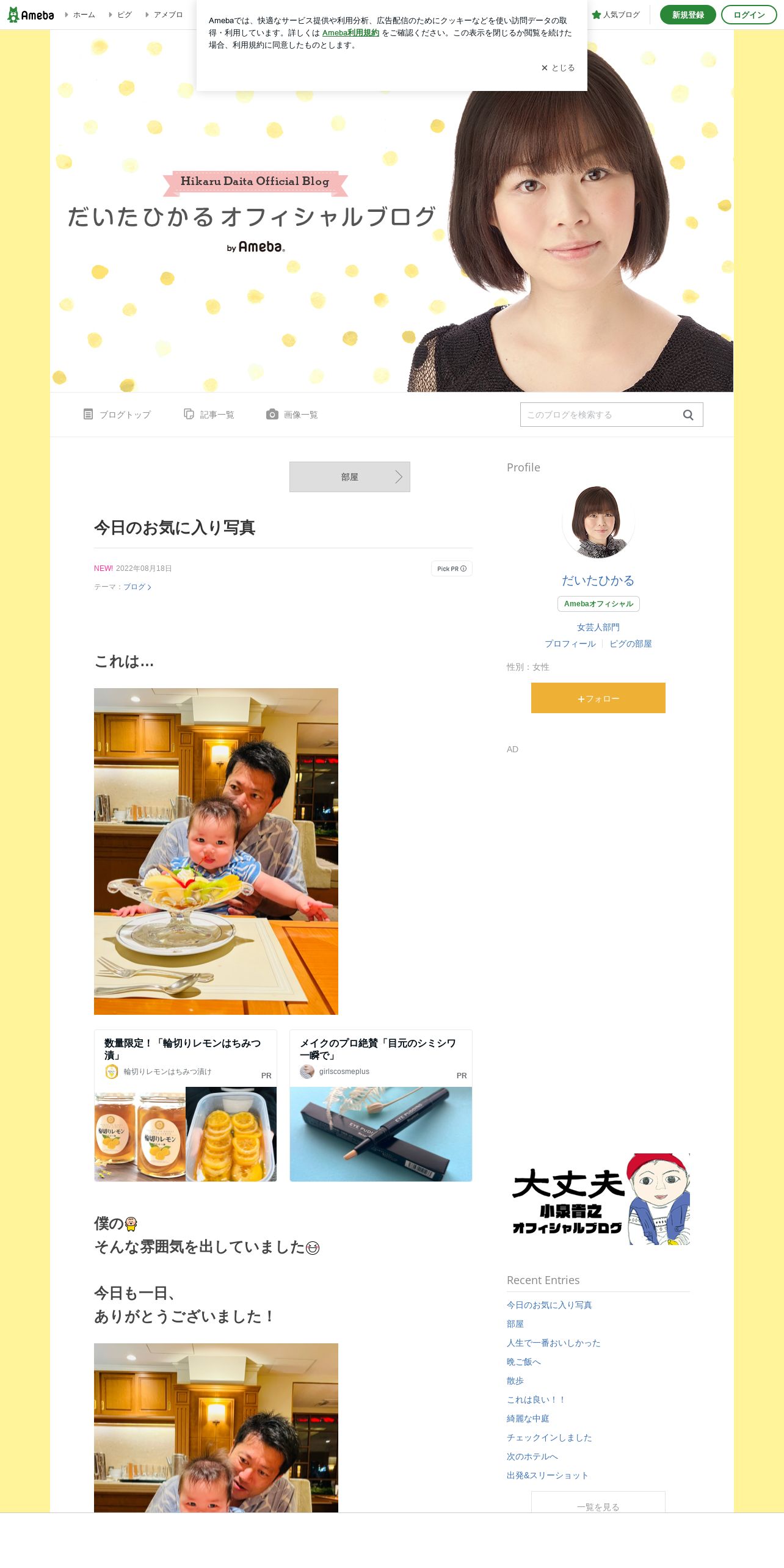Open 人気ブログ in the header
The width and height of the screenshot is (784, 1568).
[x=615, y=15]
